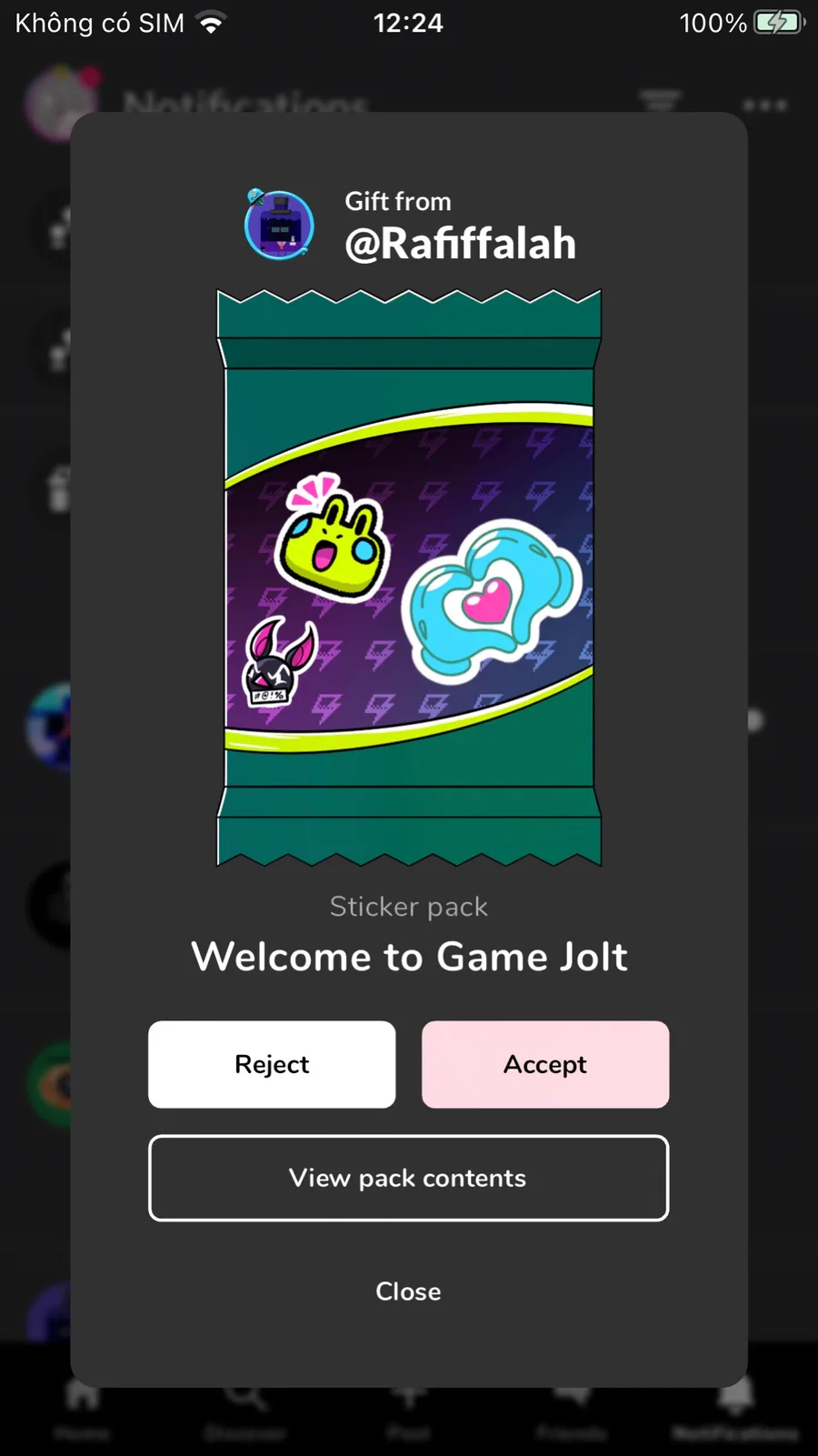This screenshot has width=818, height=1456.
Task: Close the gift dialog
Action: pyautogui.click(x=409, y=1291)
